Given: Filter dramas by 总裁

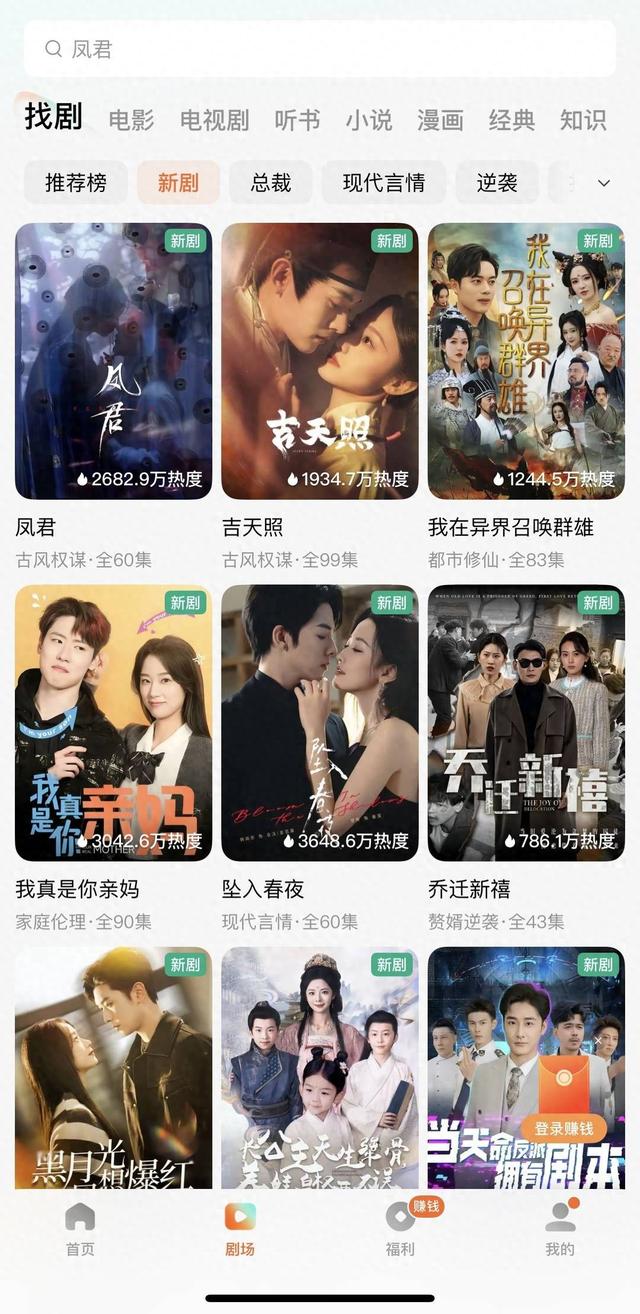Looking at the screenshot, I should (271, 183).
